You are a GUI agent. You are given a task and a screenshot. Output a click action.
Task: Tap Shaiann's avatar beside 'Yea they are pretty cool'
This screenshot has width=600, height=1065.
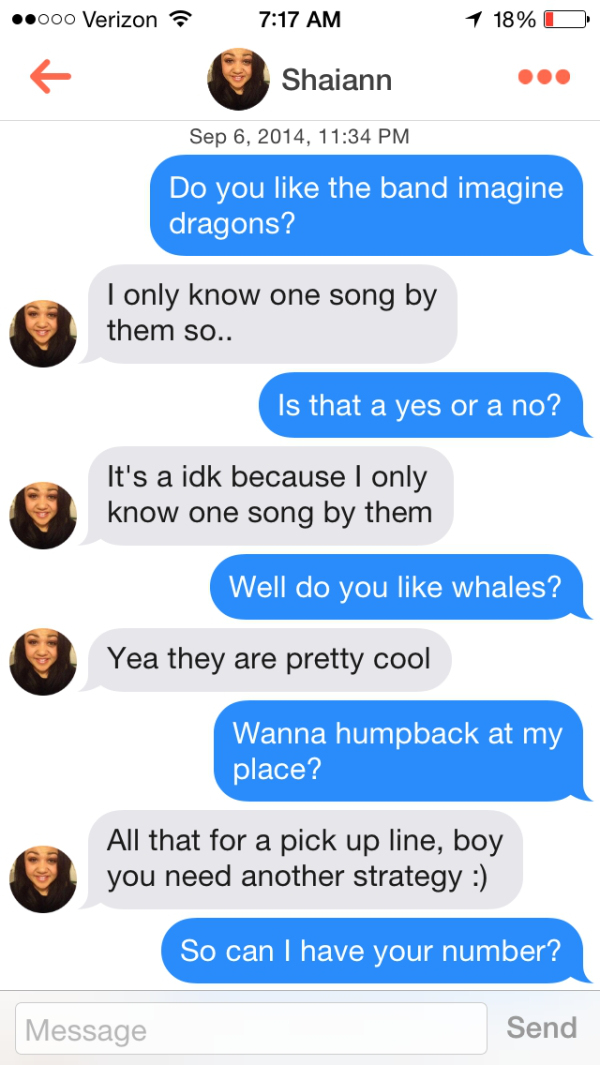pos(43,662)
